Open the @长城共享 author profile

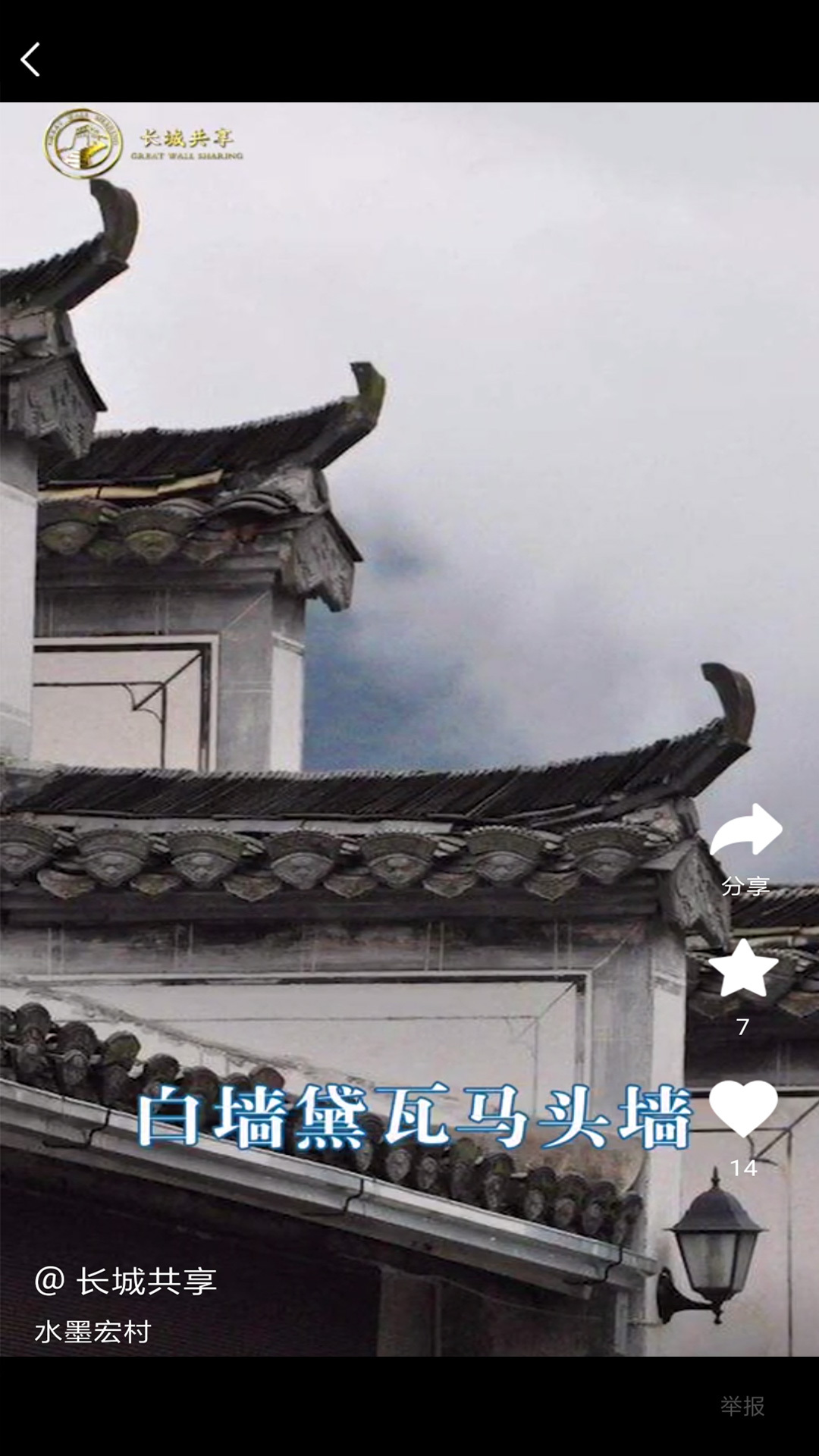tap(126, 1282)
